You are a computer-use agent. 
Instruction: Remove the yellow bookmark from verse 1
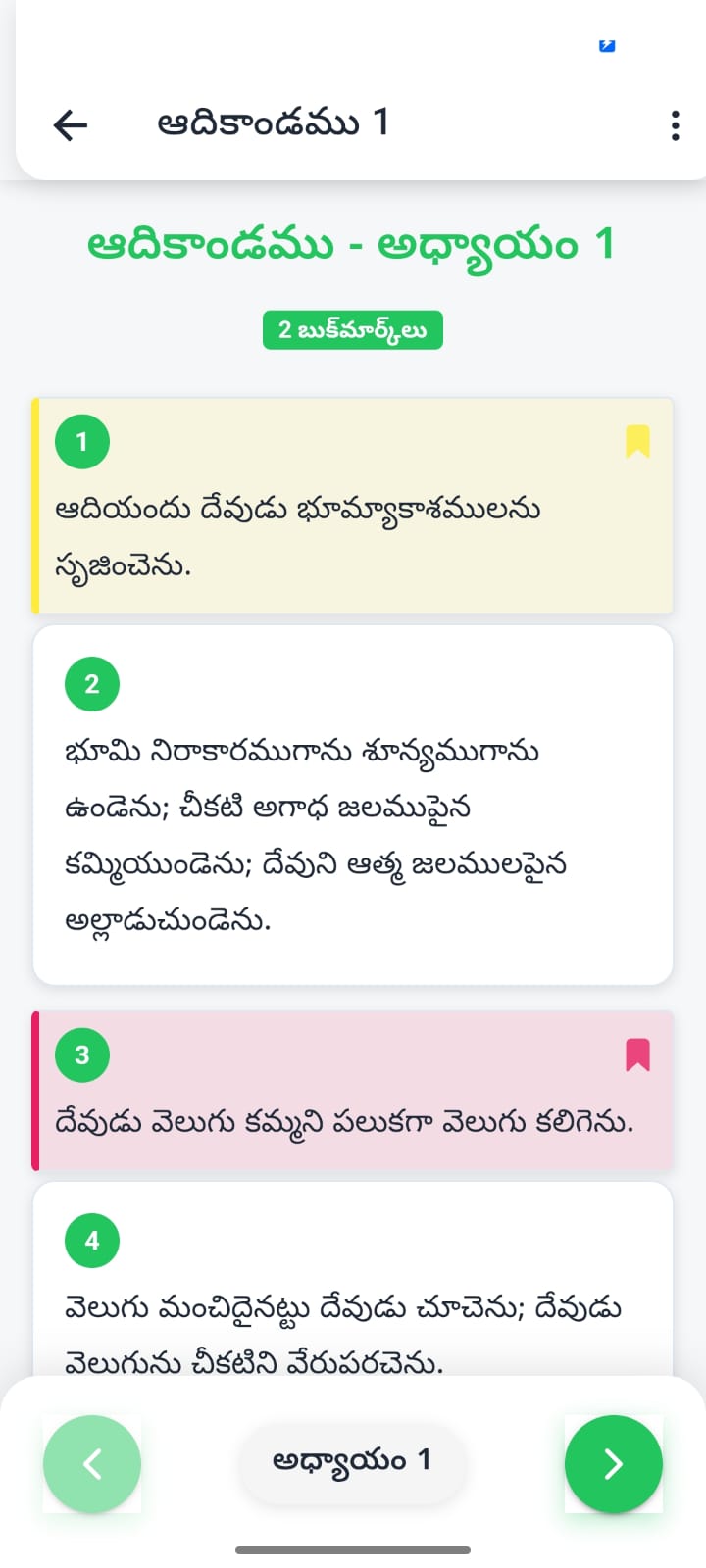pyautogui.click(x=638, y=442)
